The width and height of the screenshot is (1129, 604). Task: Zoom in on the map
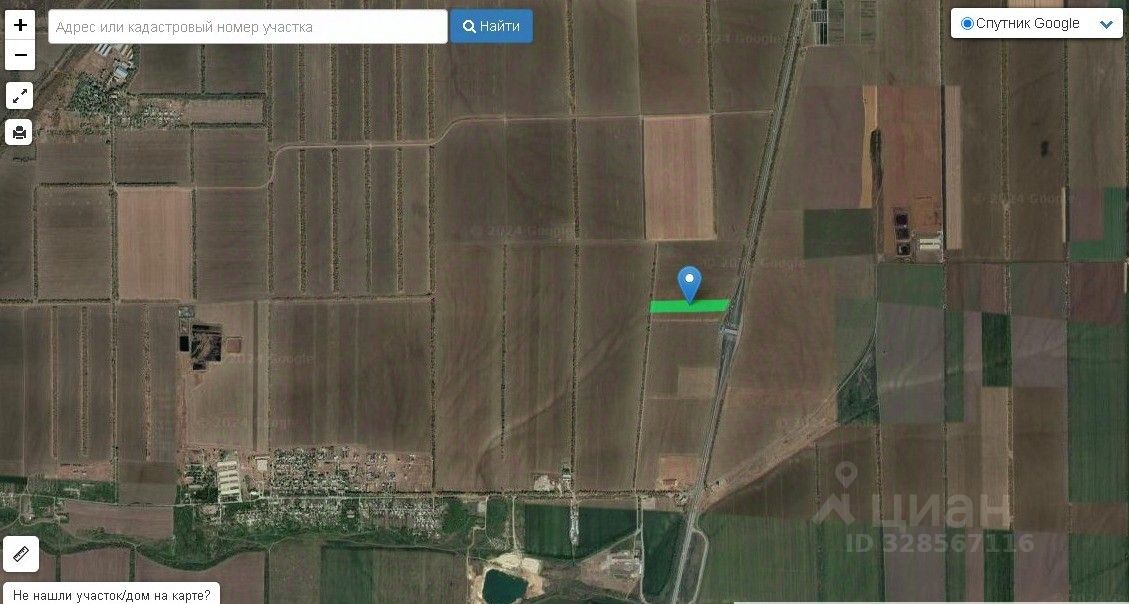point(20,25)
